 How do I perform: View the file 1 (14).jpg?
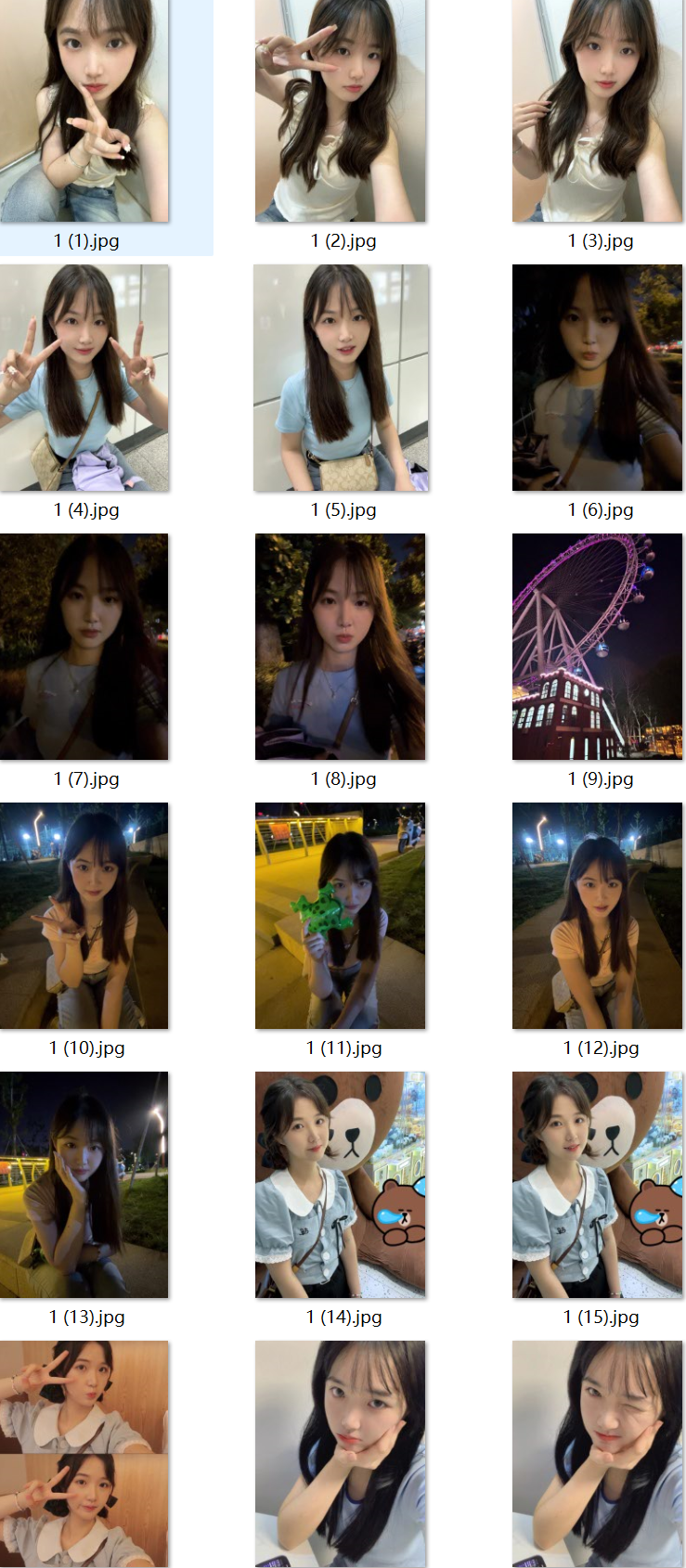coord(341,1185)
